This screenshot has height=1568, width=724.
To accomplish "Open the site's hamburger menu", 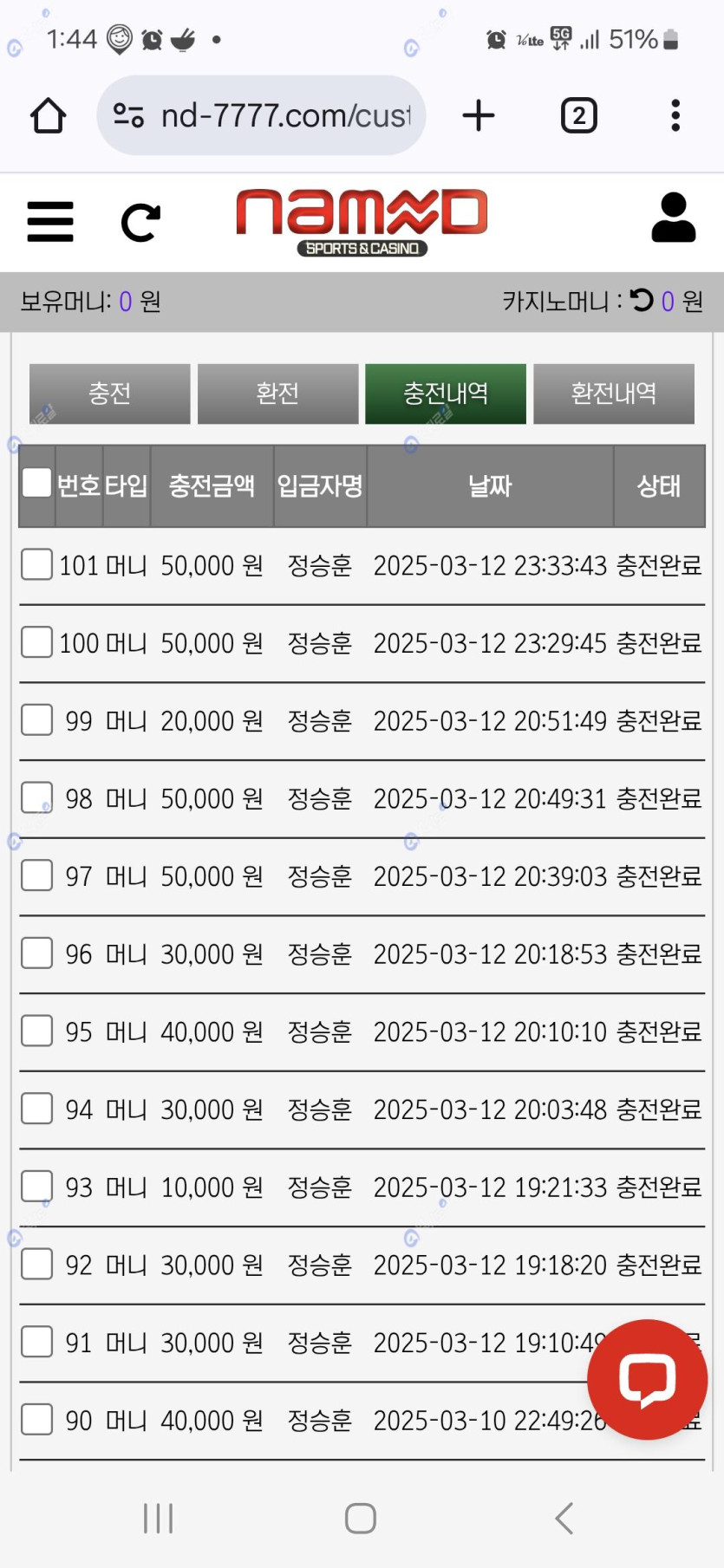I will (x=50, y=222).
